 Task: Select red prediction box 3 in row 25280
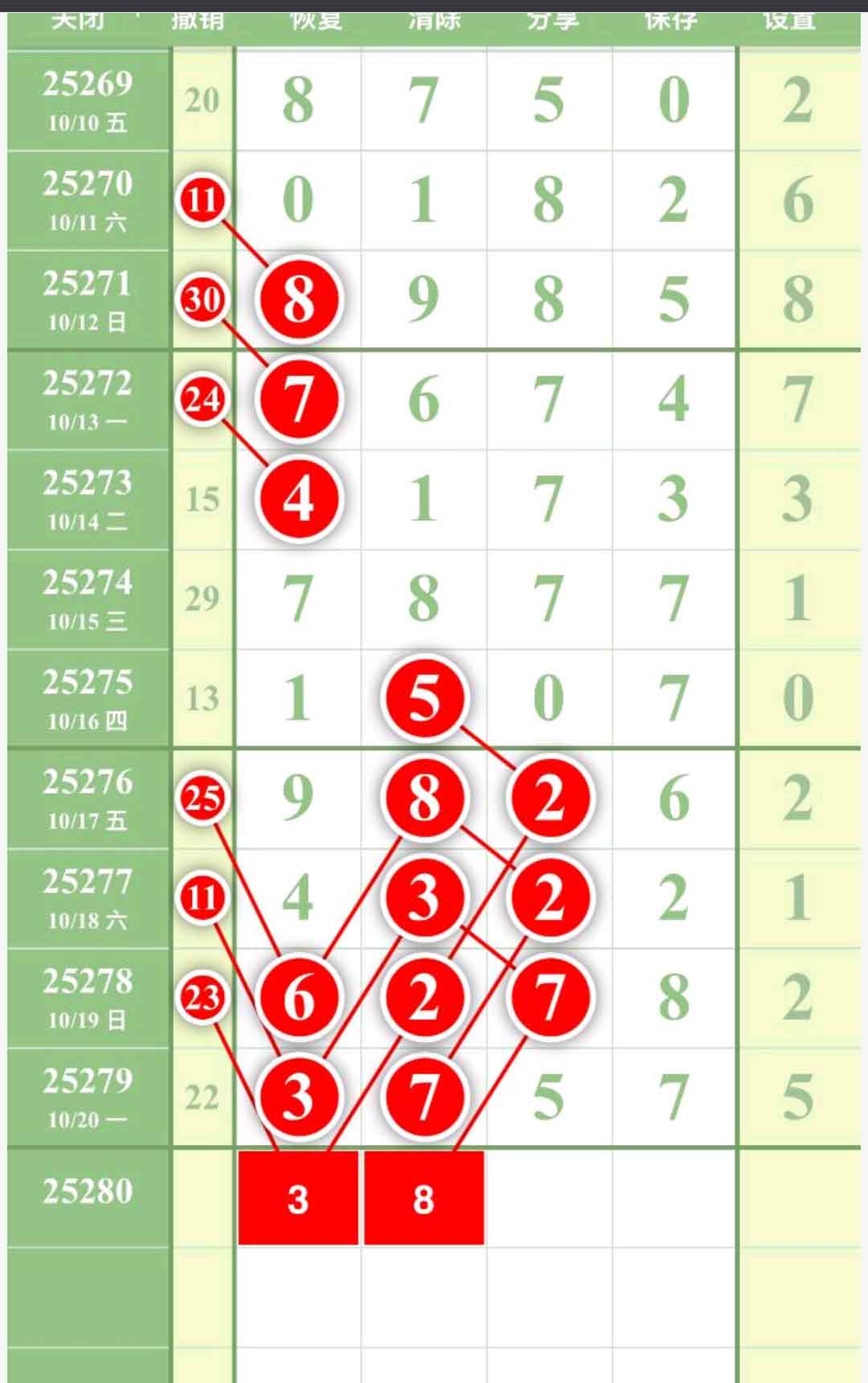[x=298, y=1198]
